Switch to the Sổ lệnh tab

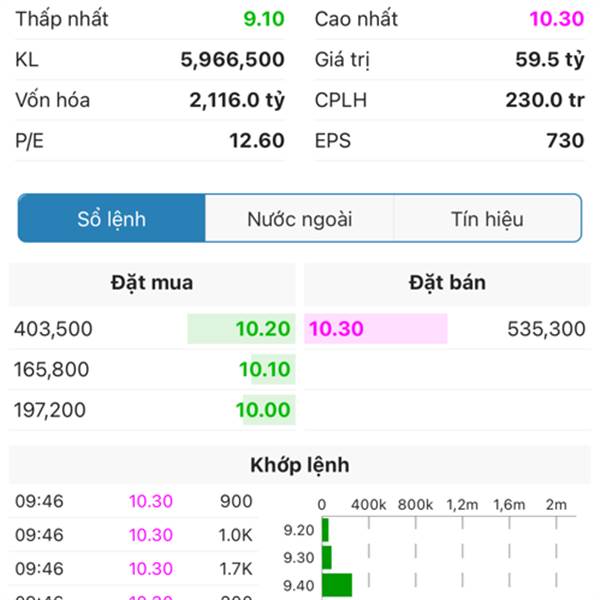(x=112, y=219)
